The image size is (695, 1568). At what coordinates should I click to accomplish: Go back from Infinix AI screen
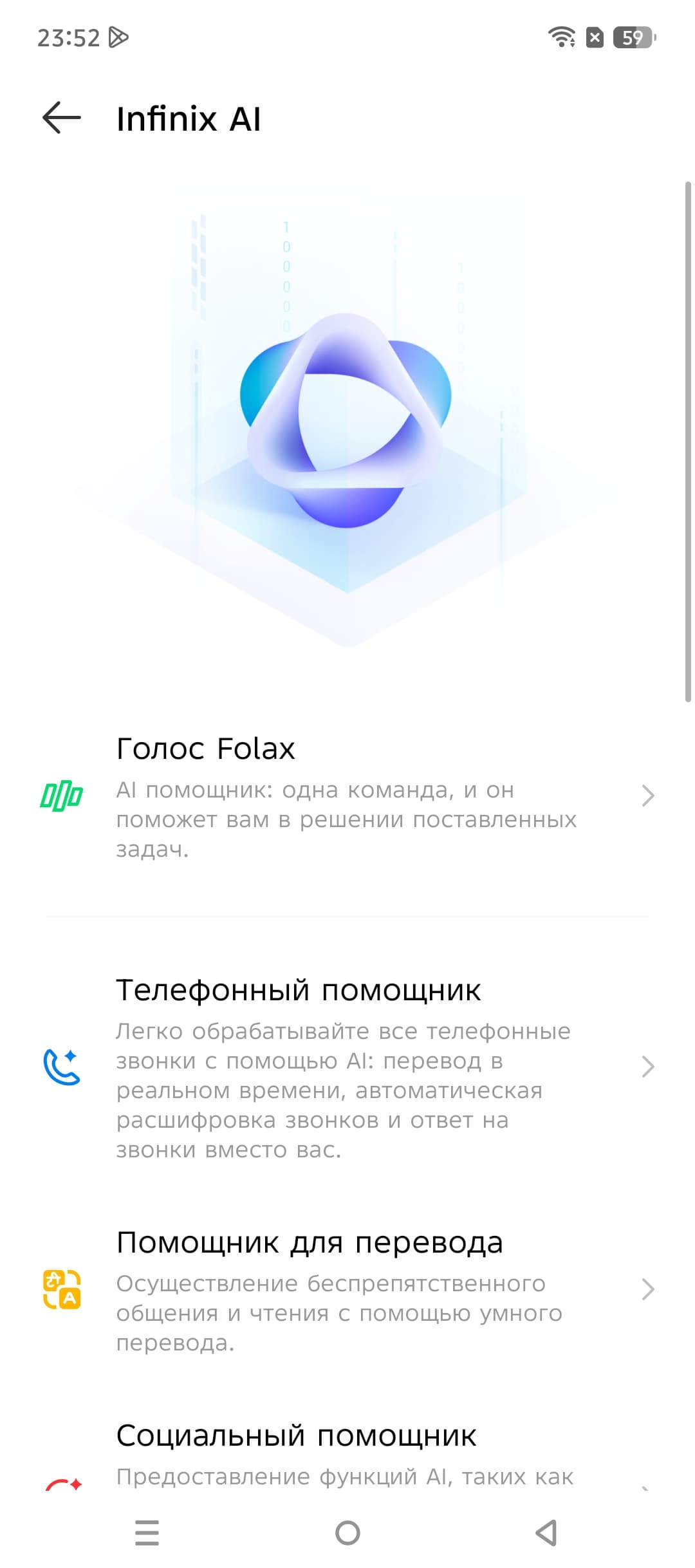click(x=62, y=118)
